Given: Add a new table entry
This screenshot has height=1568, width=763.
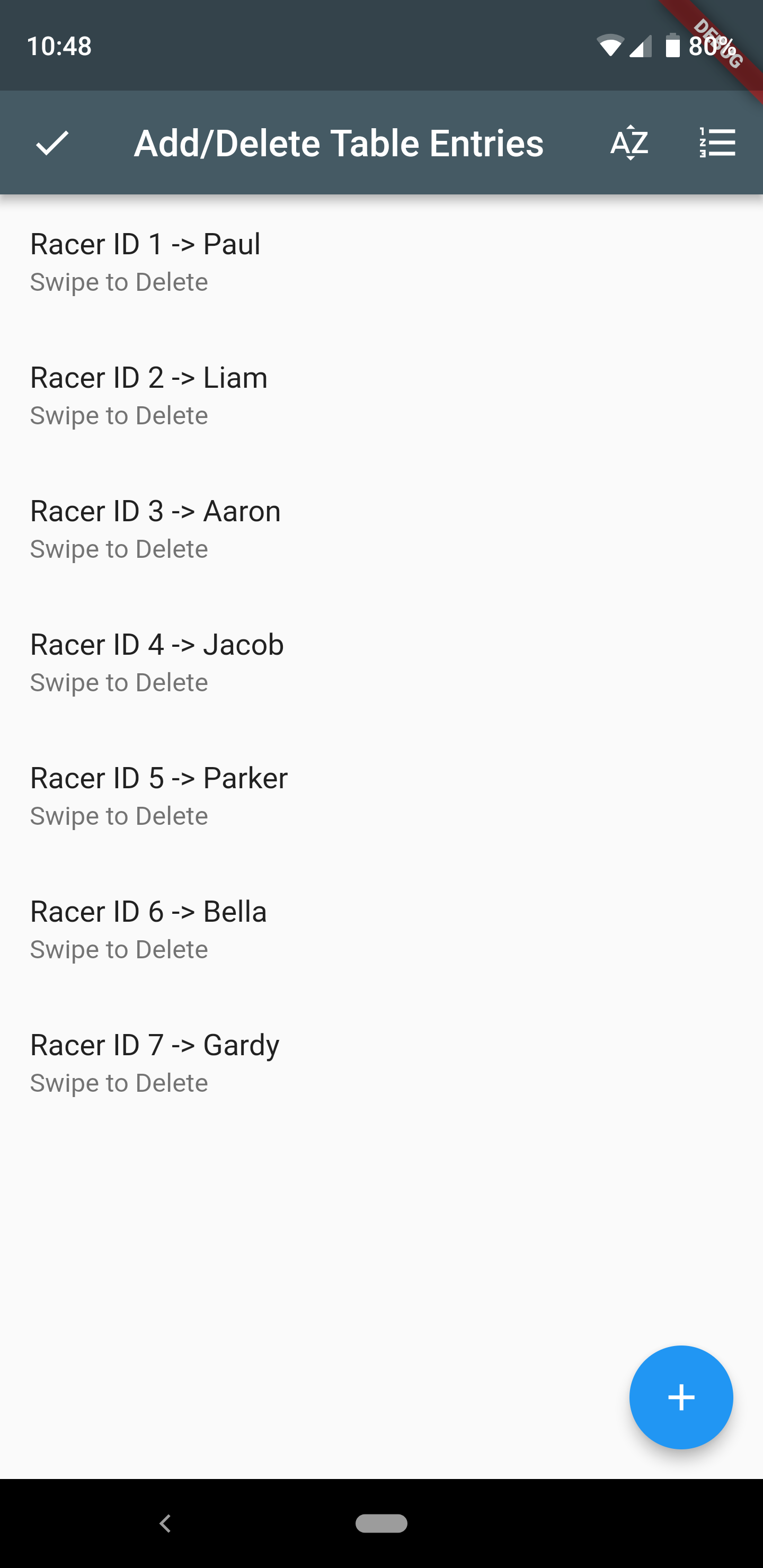Looking at the screenshot, I should click(681, 1397).
